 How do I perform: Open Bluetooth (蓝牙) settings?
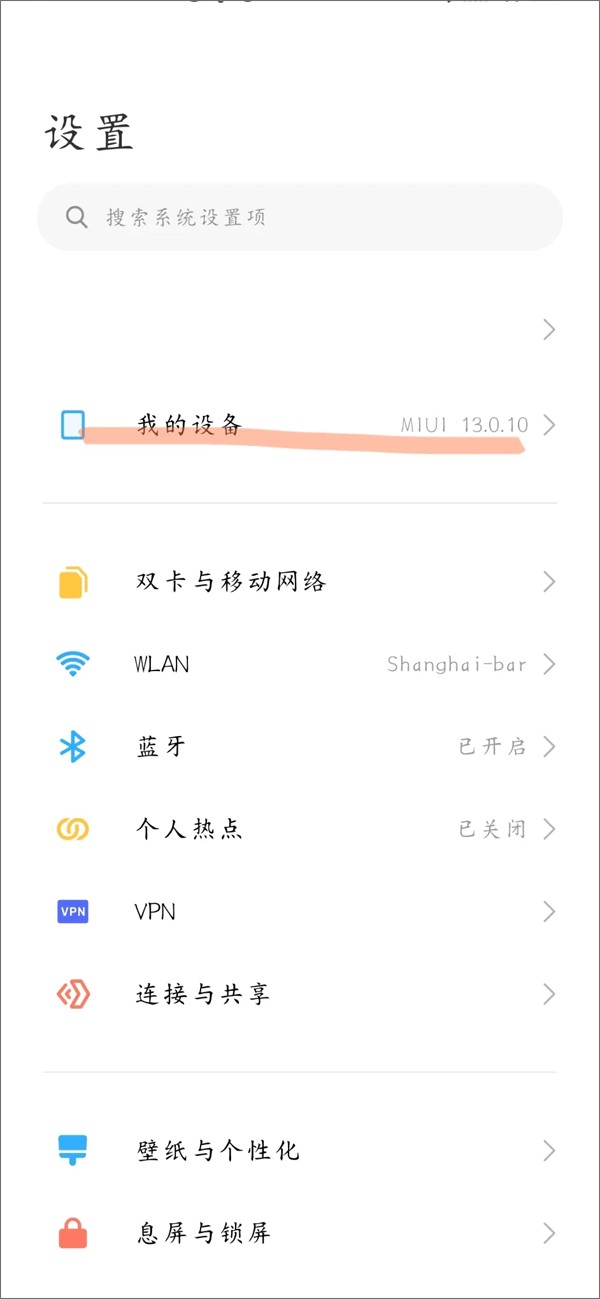300,747
